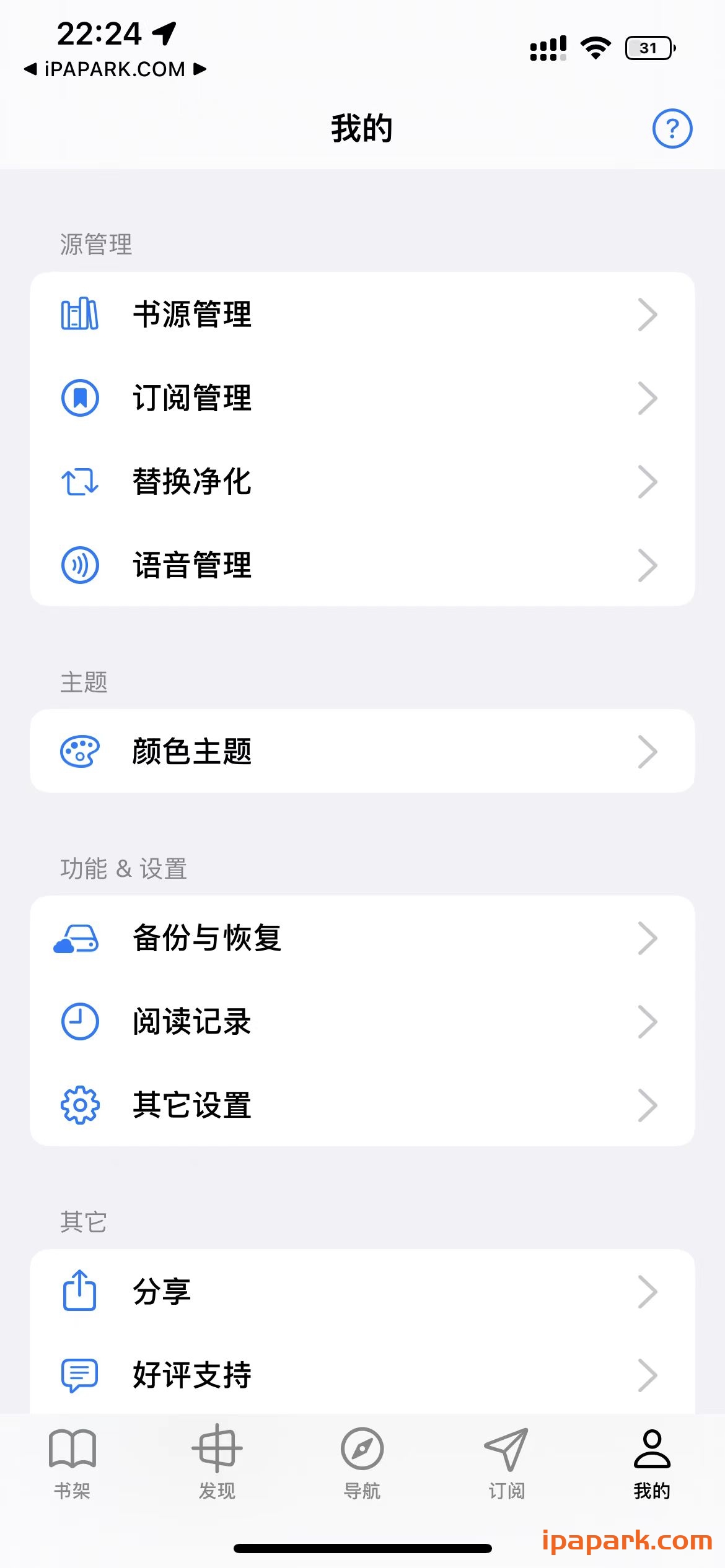This screenshot has width=725, height=1568.
Task: Click the 备份与恢复 cloud backup icon
Action: click(79, 938)
